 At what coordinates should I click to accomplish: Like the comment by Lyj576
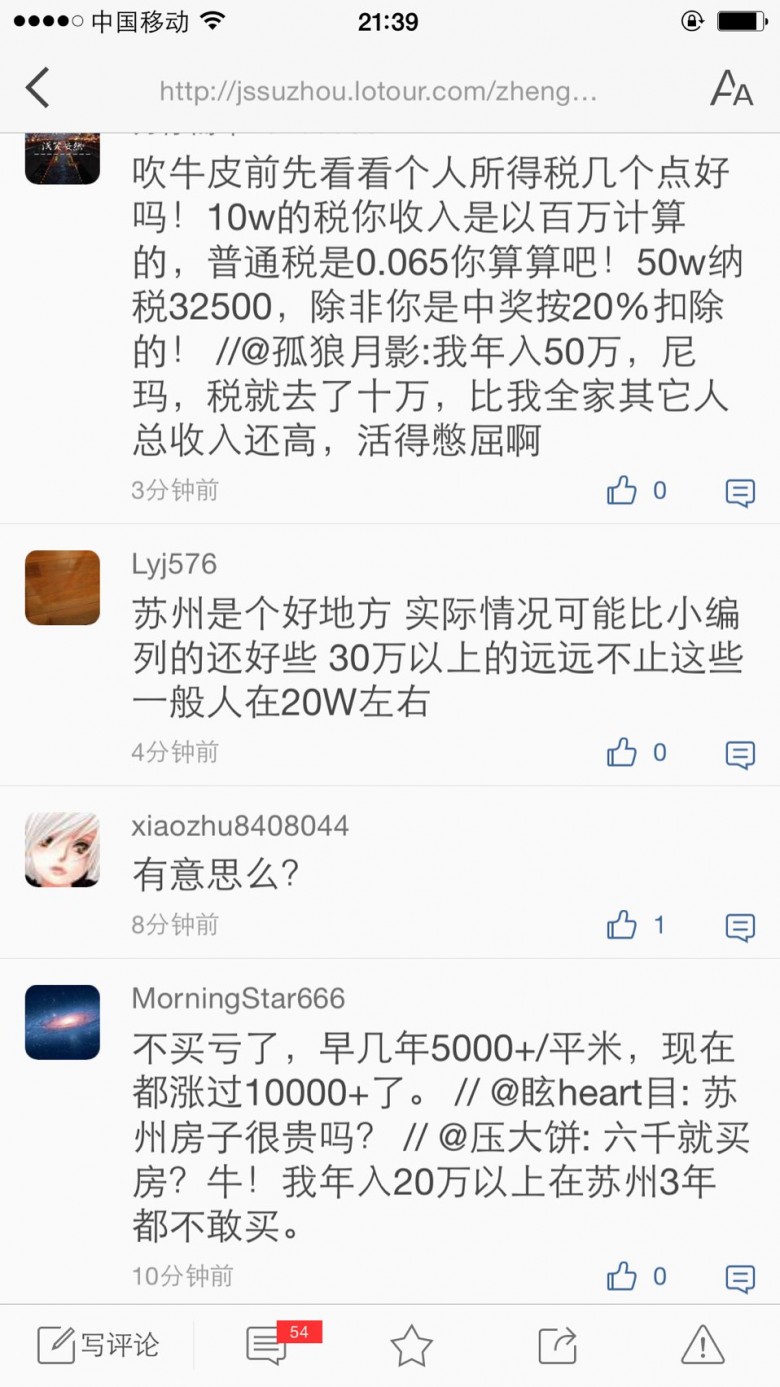(622, 753)
